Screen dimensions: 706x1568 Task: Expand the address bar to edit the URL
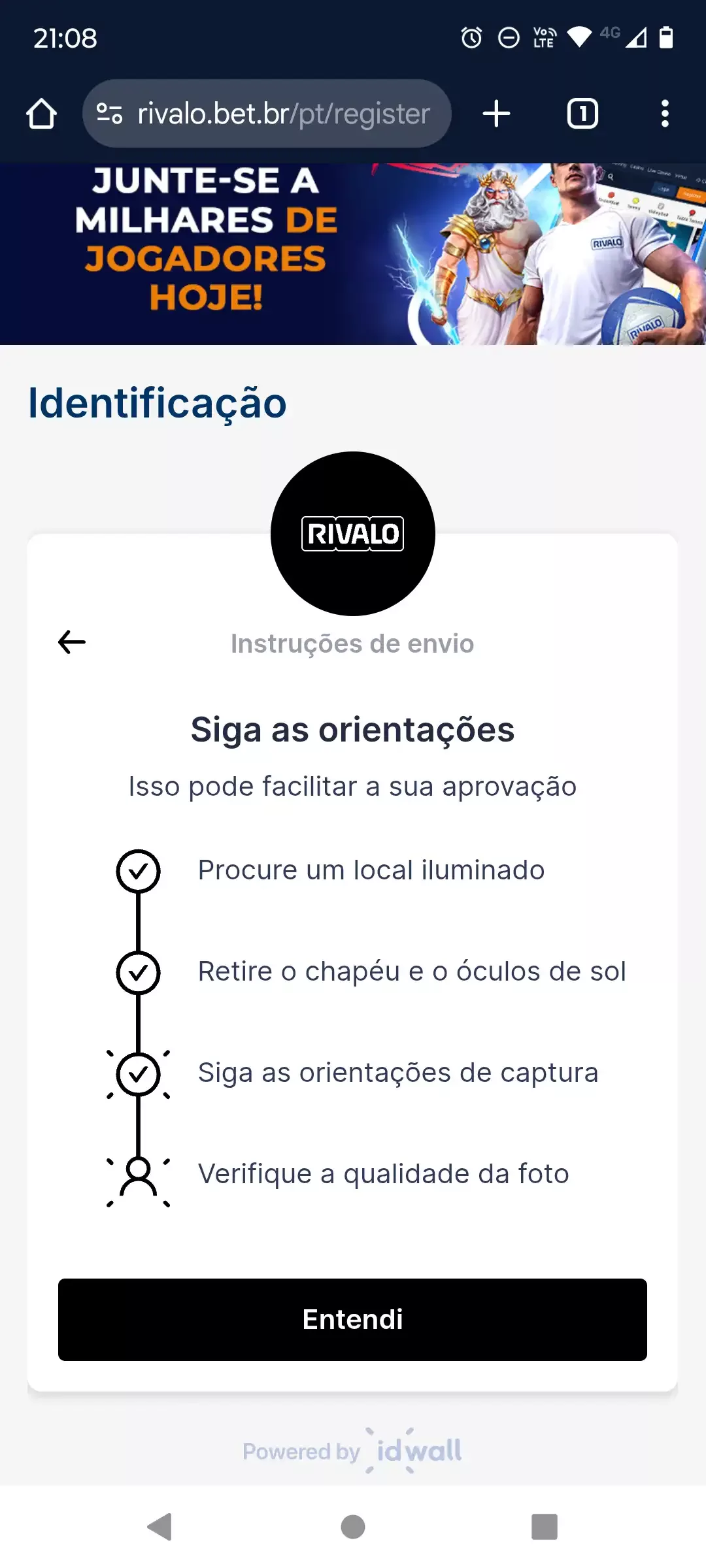coord(281,113)
